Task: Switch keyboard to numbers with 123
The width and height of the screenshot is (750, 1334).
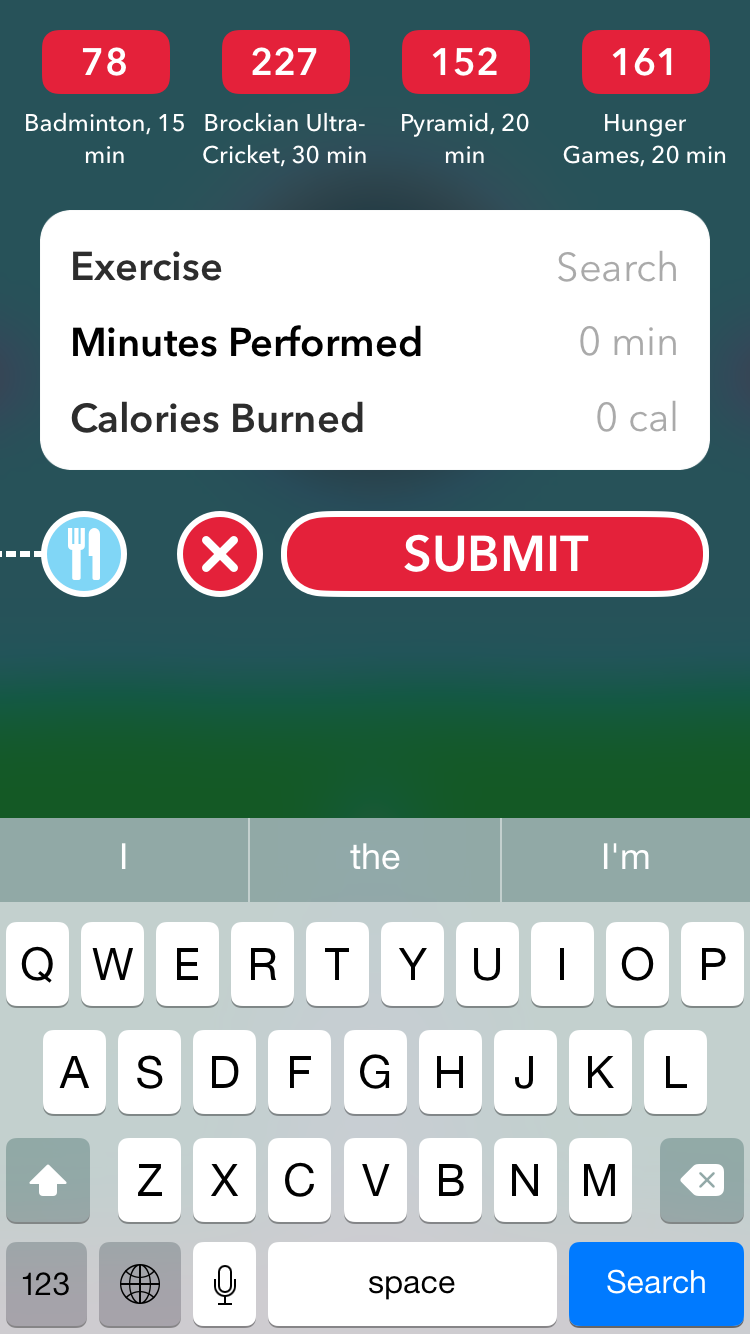Action: click(46, 1283)
